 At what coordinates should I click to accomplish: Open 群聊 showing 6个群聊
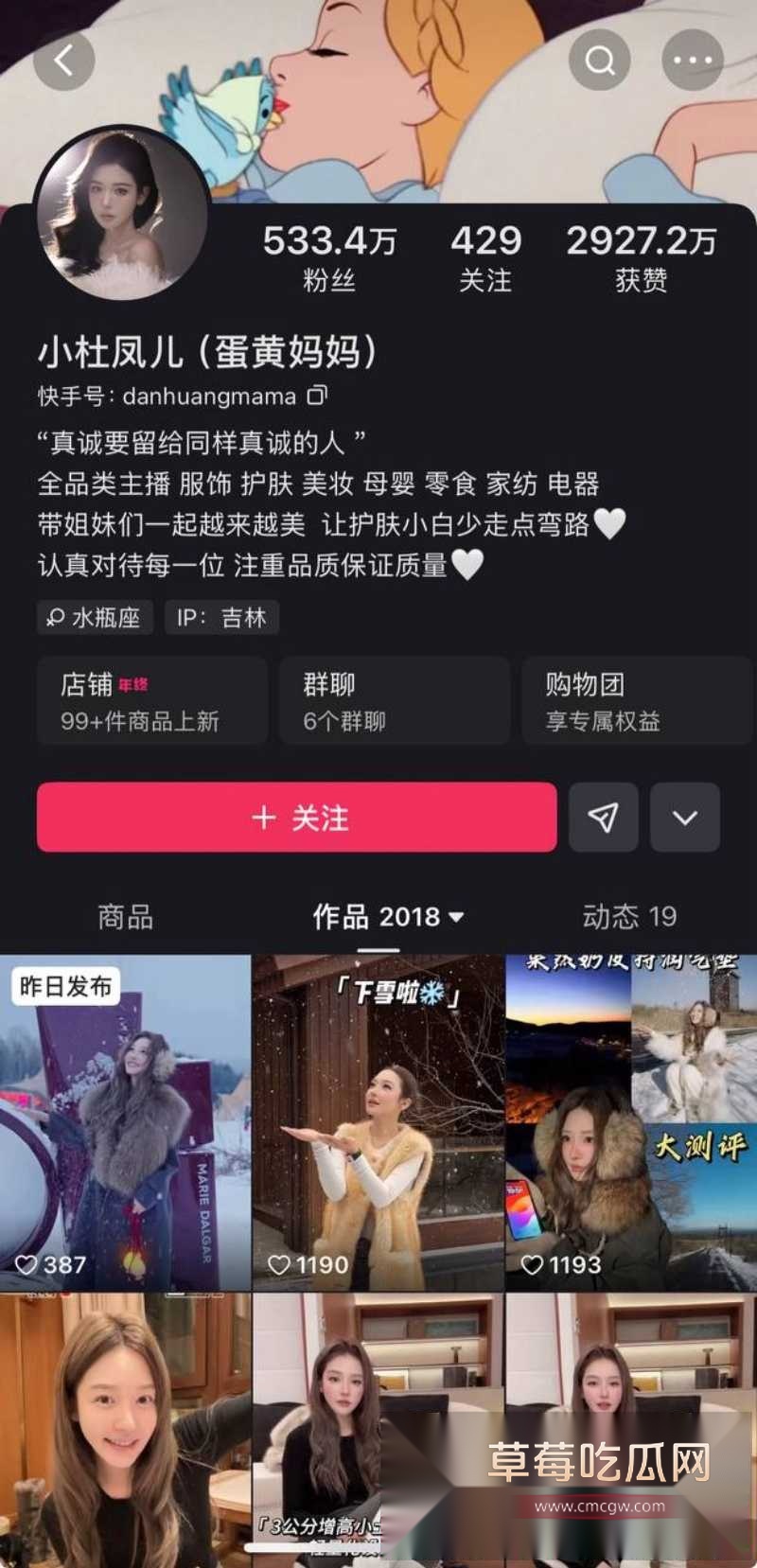[393, 700]
